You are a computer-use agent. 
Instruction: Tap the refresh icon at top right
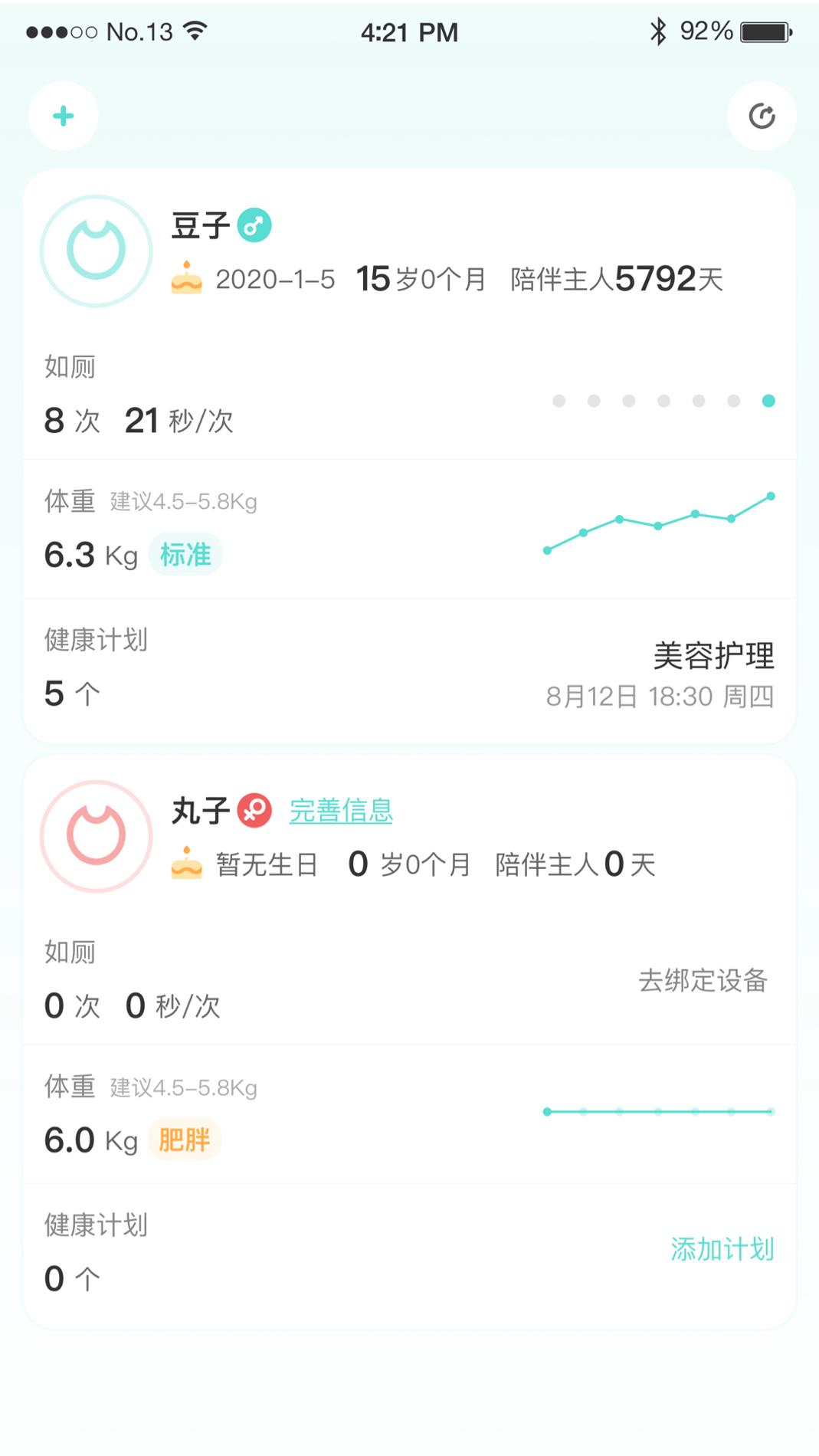762,116
